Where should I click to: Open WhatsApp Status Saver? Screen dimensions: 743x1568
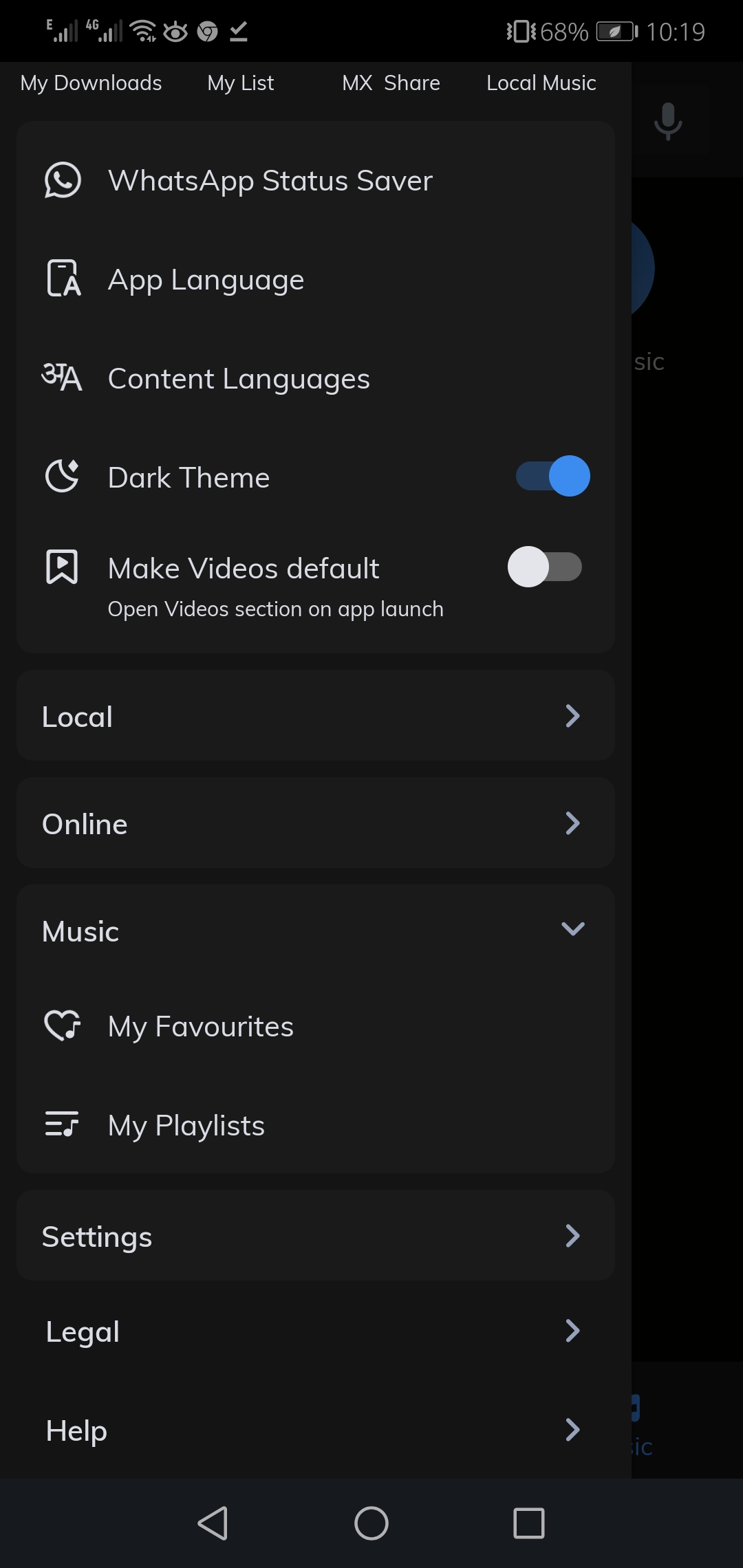click(270, 181)
